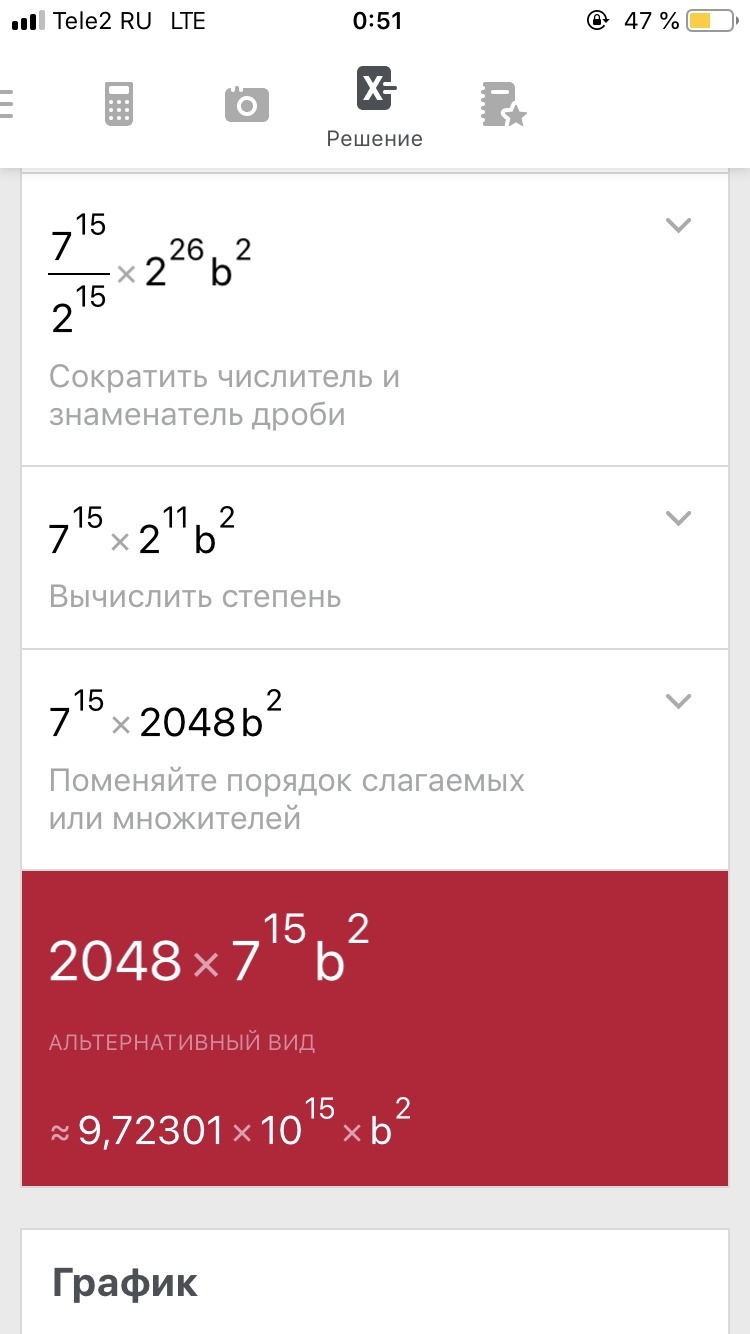
Task: Open the hamburger menu
Action: tap(6, 103)
